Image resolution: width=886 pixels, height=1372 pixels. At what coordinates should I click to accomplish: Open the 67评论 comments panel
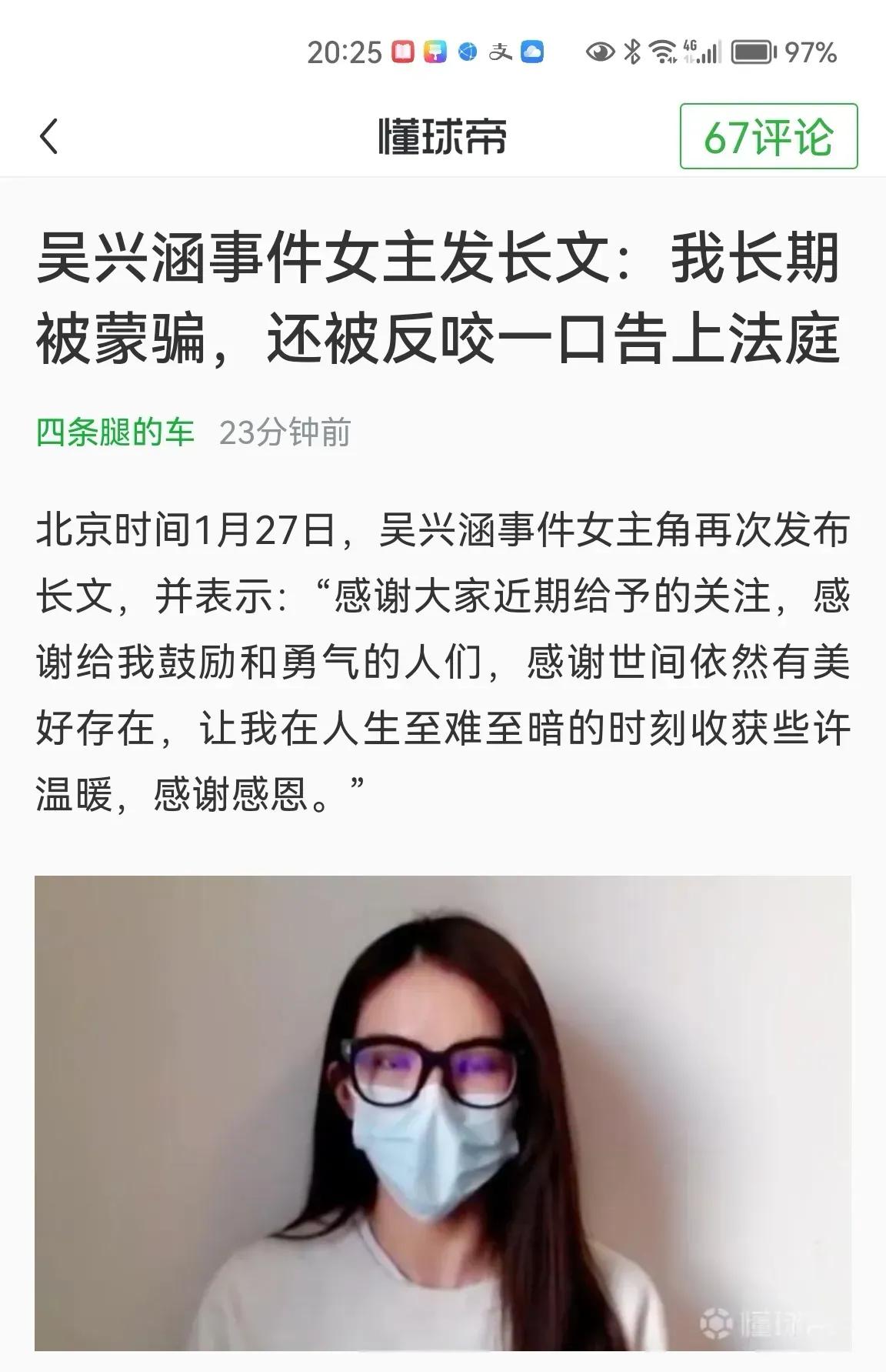tap(768, 136)
